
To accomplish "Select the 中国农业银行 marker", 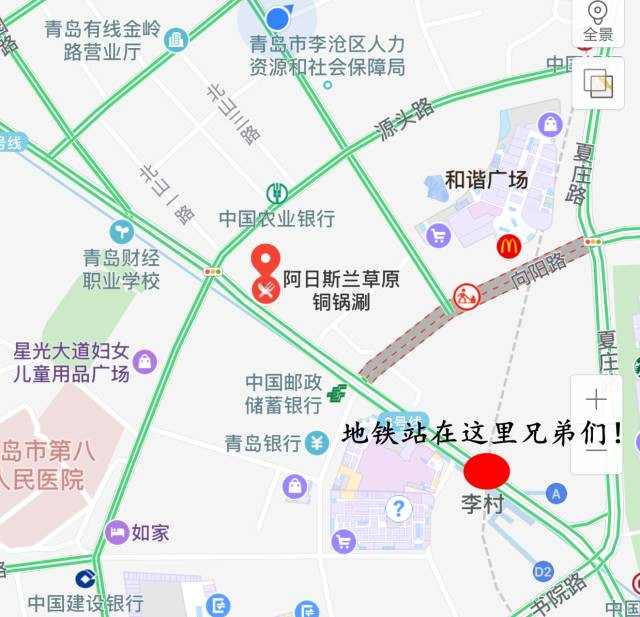I will pyautogui.click(x=277, y=194).
